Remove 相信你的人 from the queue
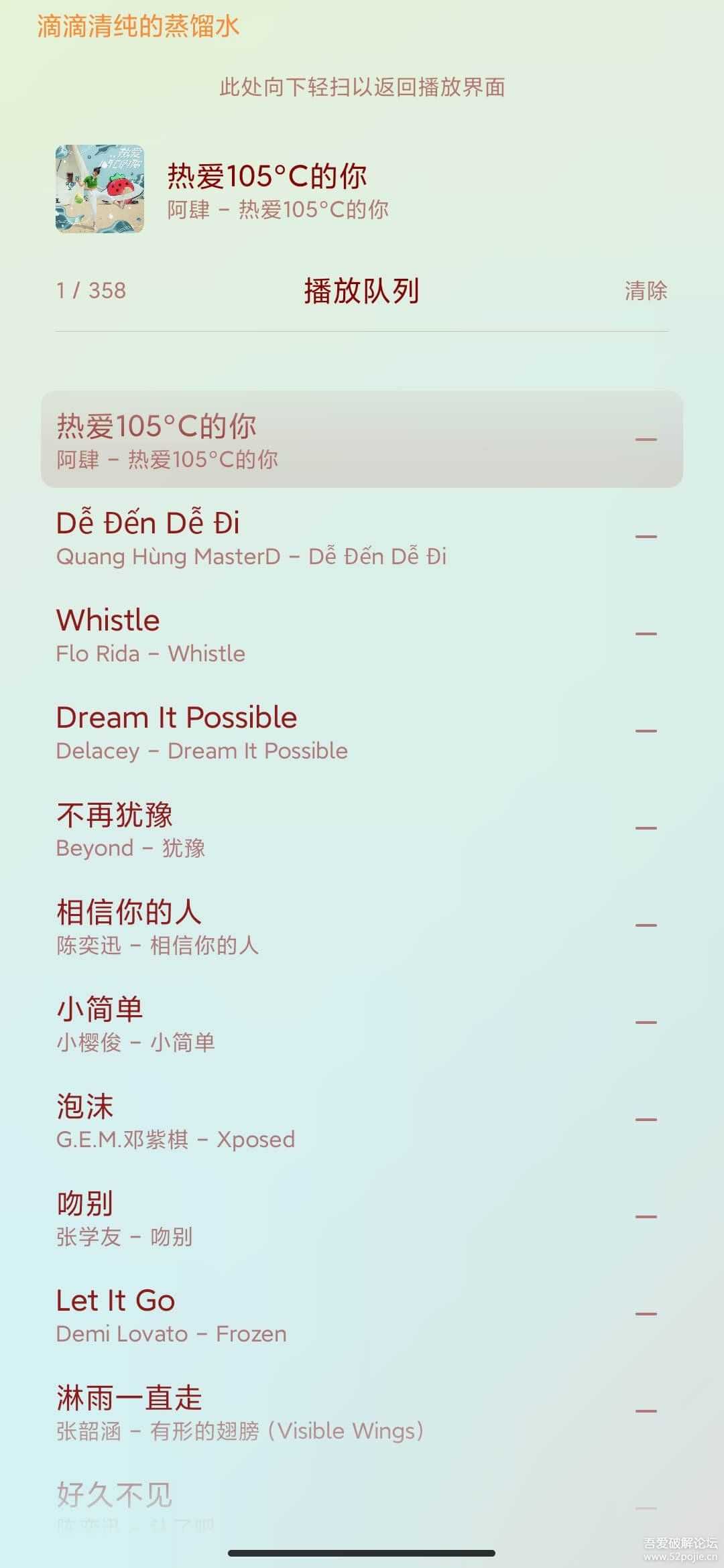724x1568 pixels. [x=646, y=925]
